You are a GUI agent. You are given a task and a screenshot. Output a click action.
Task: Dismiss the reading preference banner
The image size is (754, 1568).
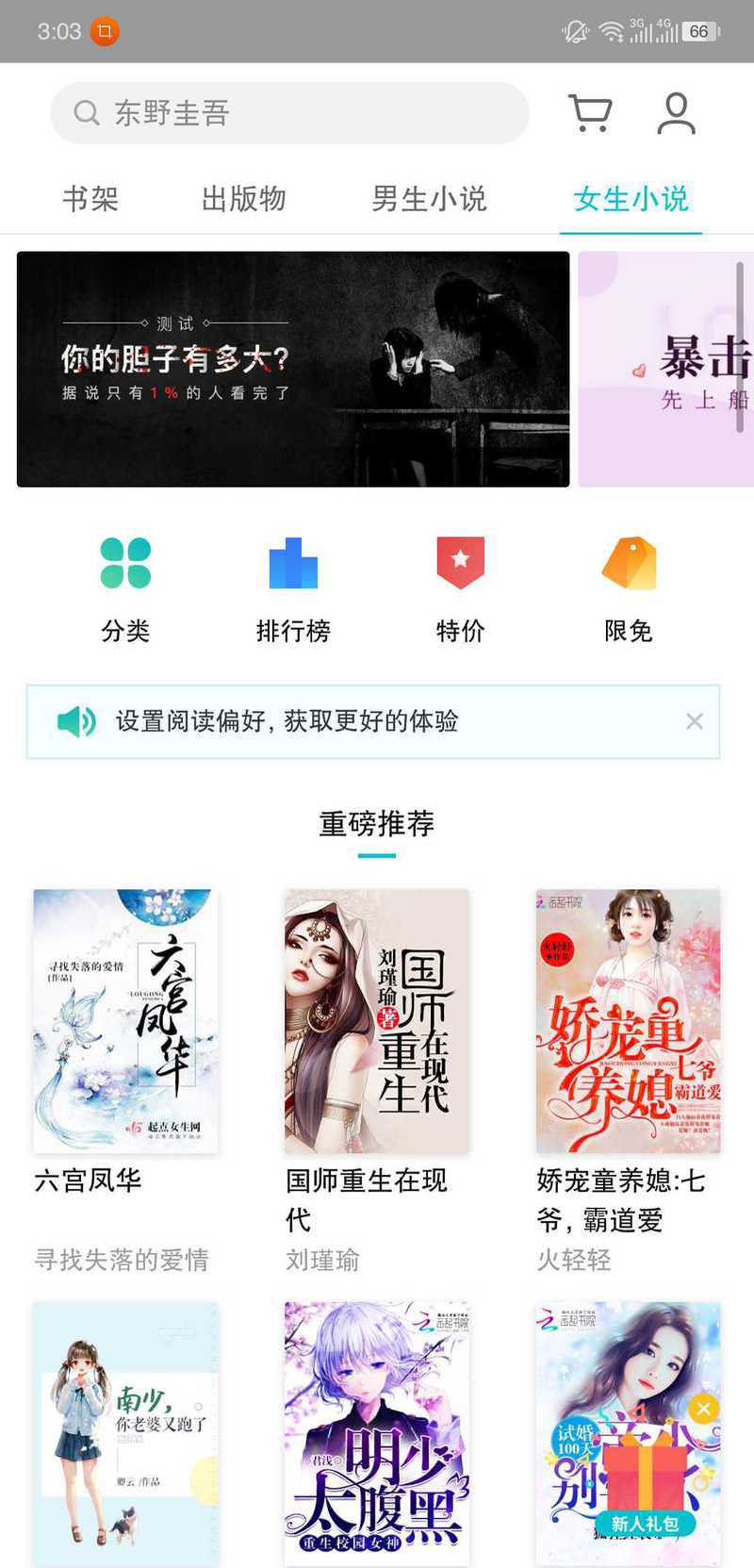pos(695,721)
